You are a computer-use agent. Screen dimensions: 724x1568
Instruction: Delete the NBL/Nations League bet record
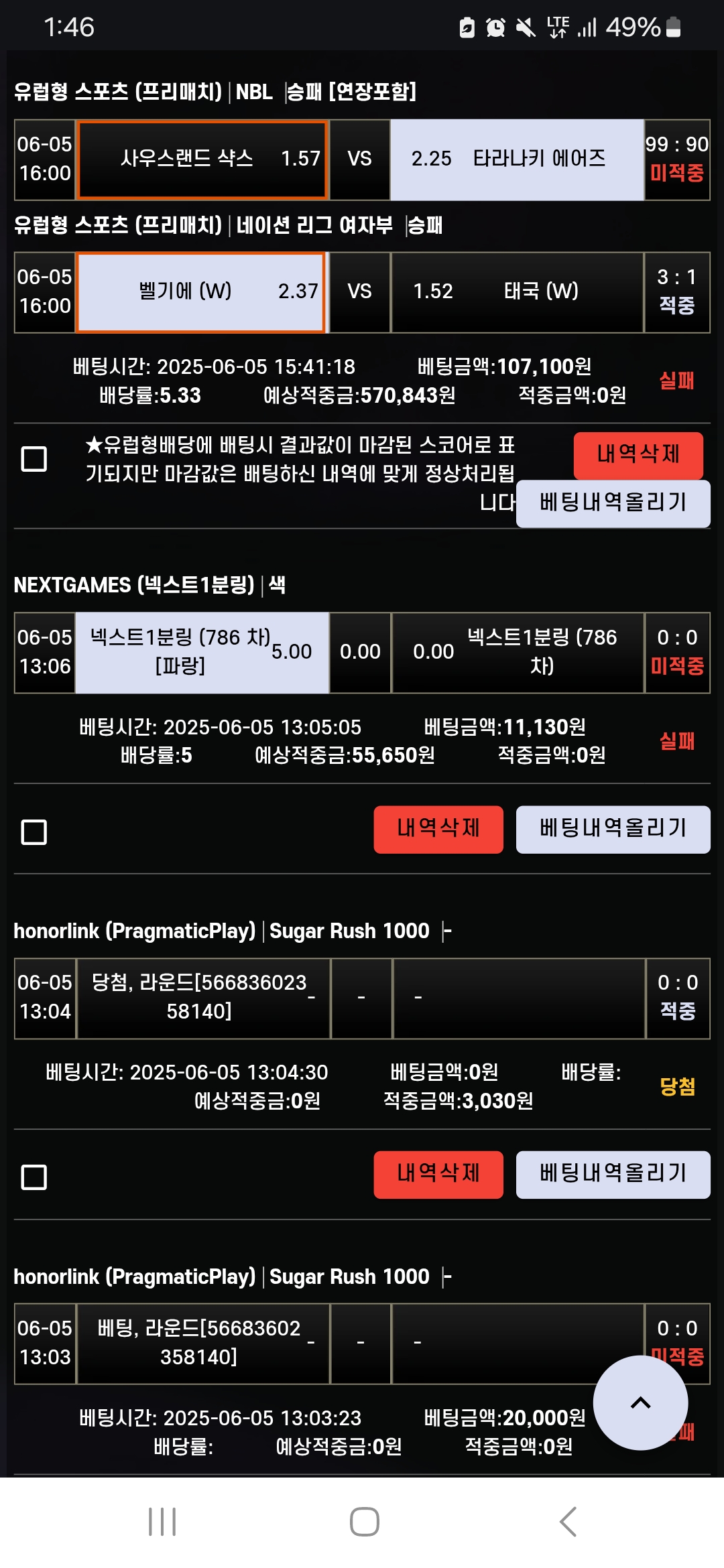pos(638,454)
